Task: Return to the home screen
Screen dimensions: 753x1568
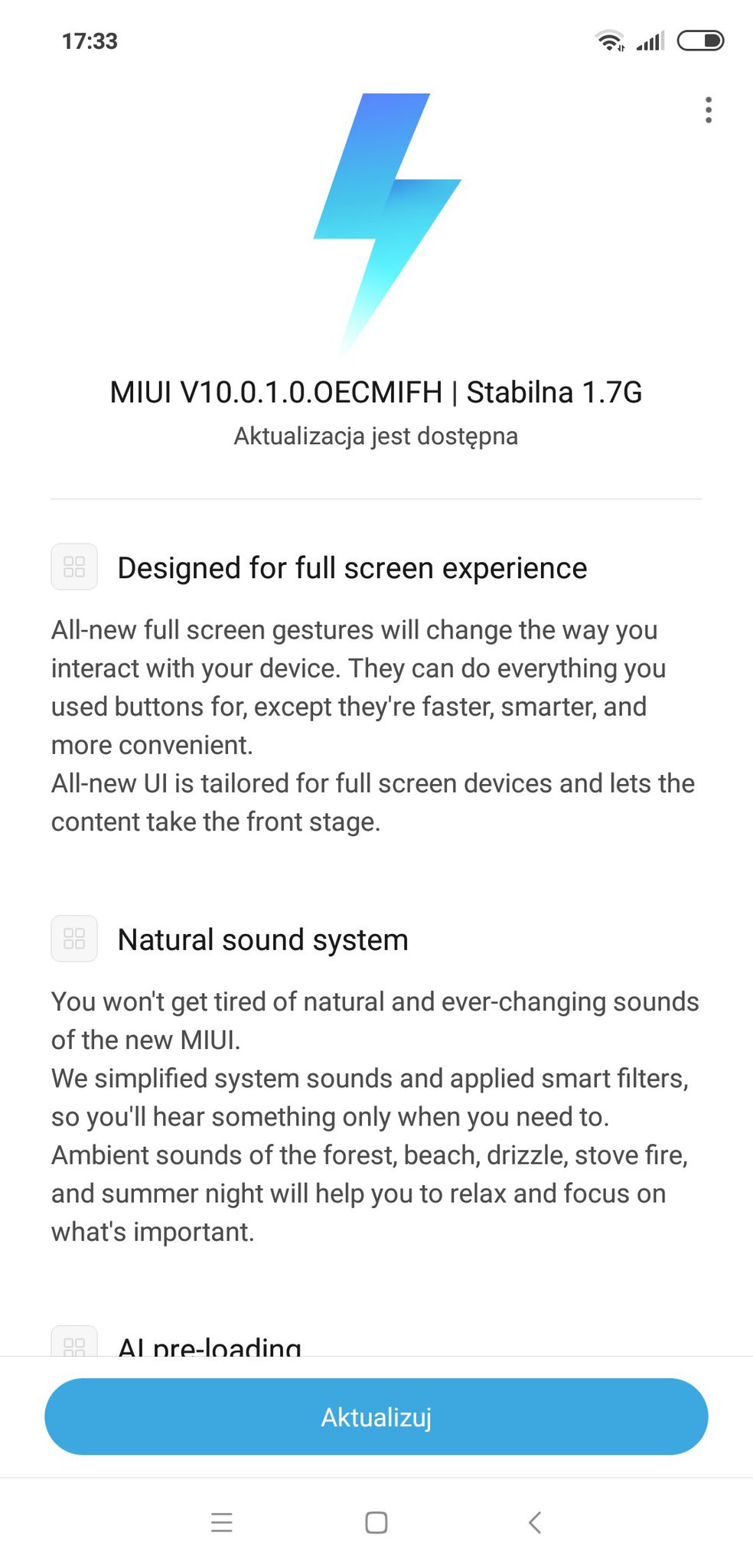Action: (x=376, y=1522)
